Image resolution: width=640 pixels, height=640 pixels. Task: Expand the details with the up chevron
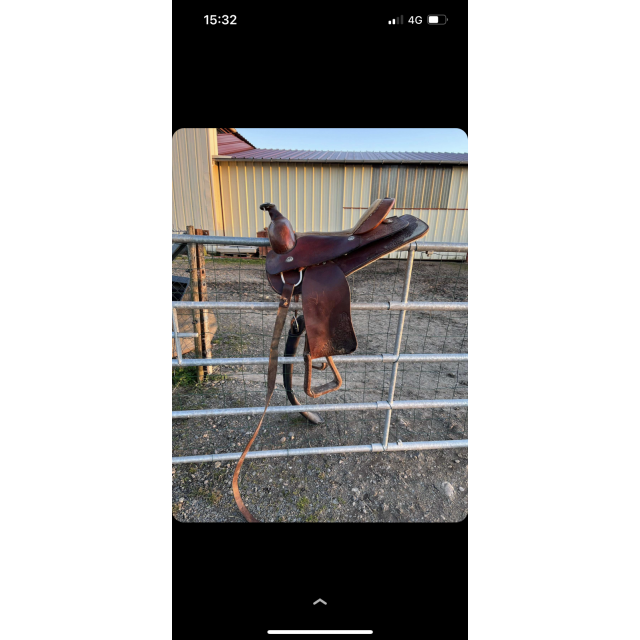[x=320, y=602]
